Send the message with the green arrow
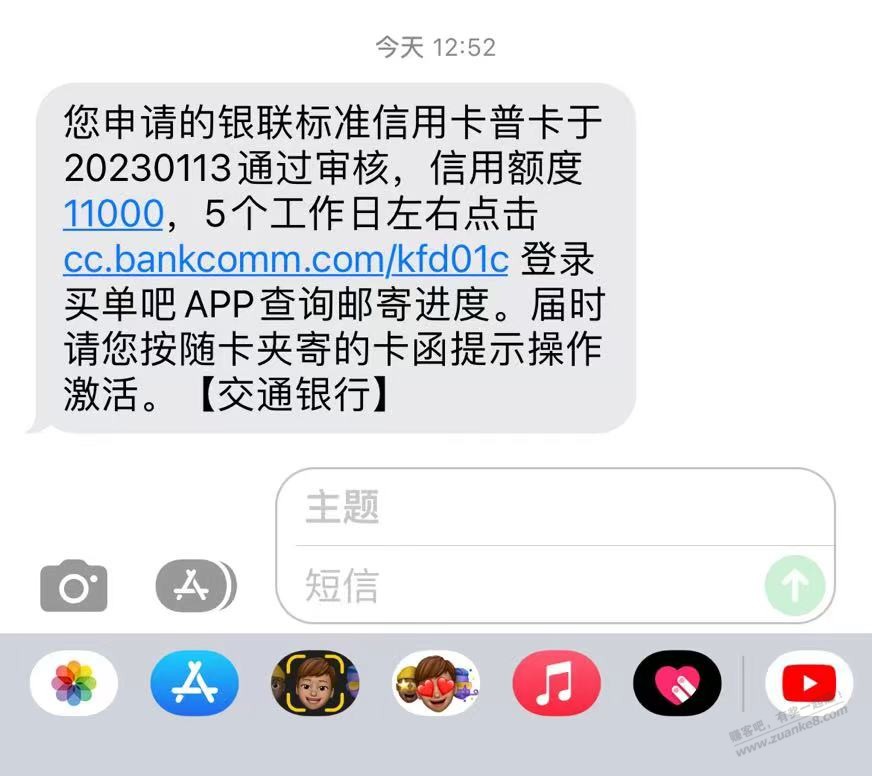The image size is (872, 776). pos(795,585)
